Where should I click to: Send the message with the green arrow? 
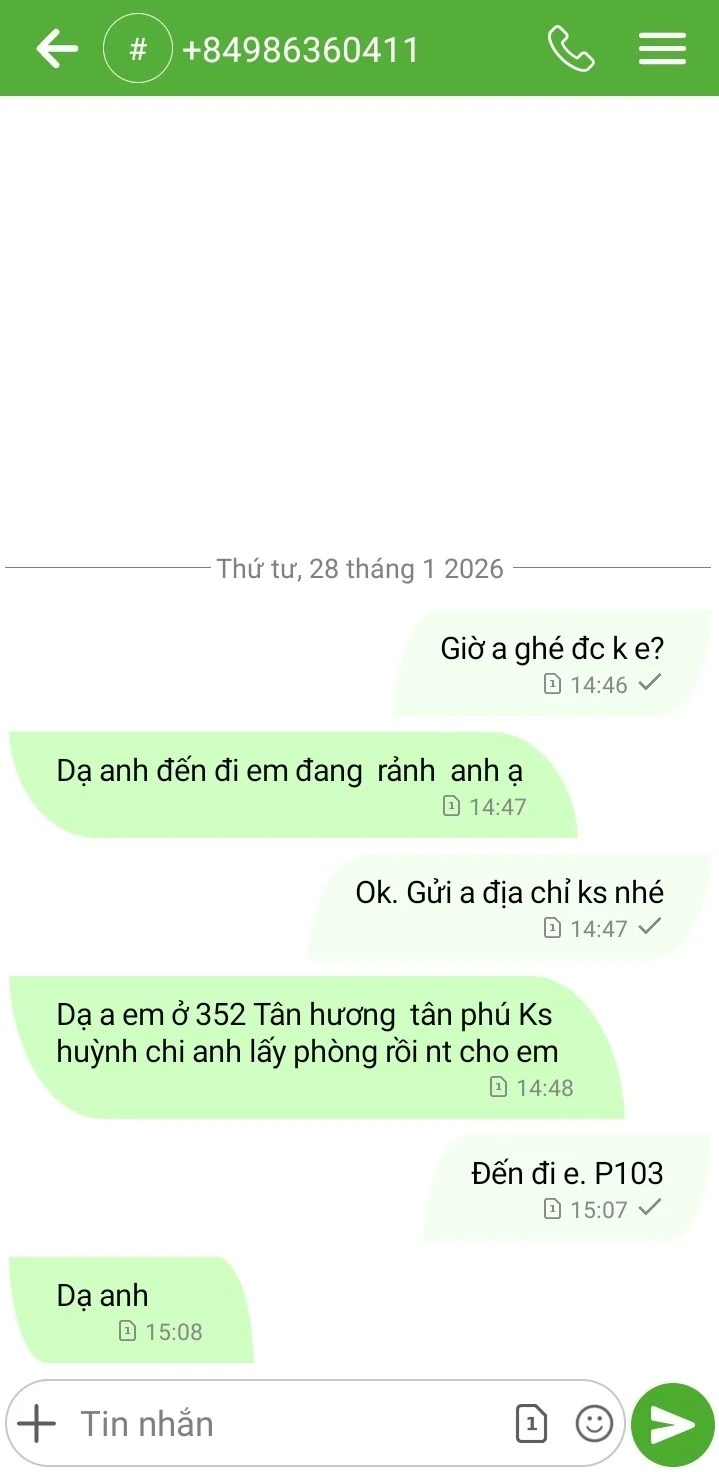tap(673, 1424)
